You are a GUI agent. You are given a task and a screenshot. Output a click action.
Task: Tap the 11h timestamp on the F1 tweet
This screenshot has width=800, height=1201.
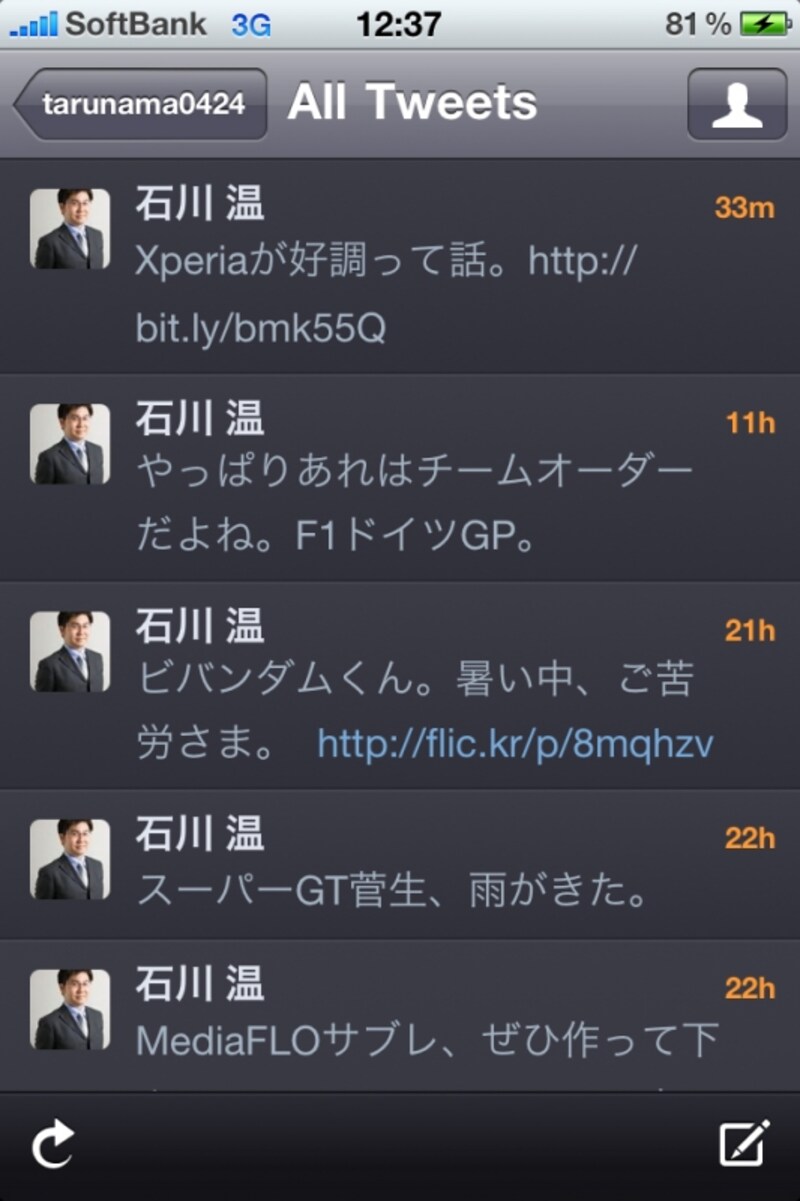pos(751,422)
